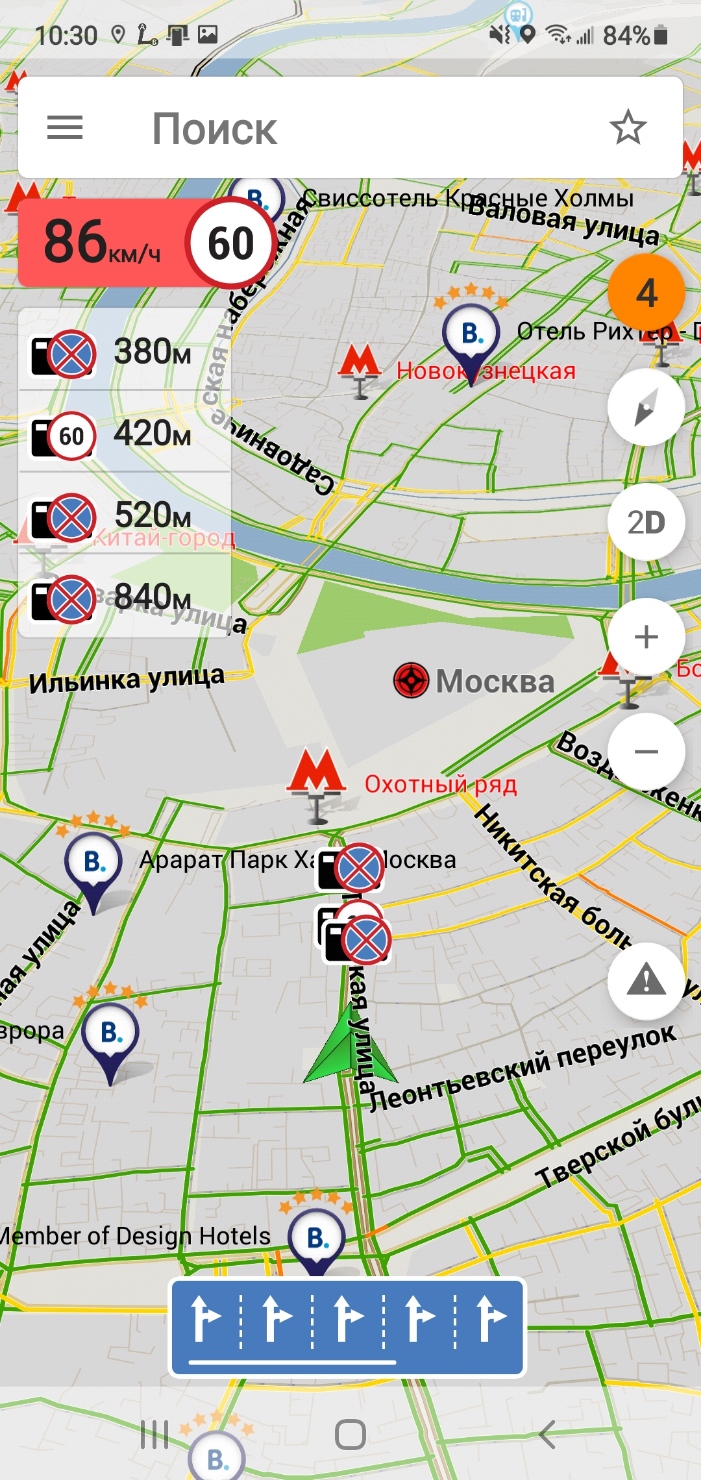Tap the orange traffic level 4 button

click(x=646, y=293)
